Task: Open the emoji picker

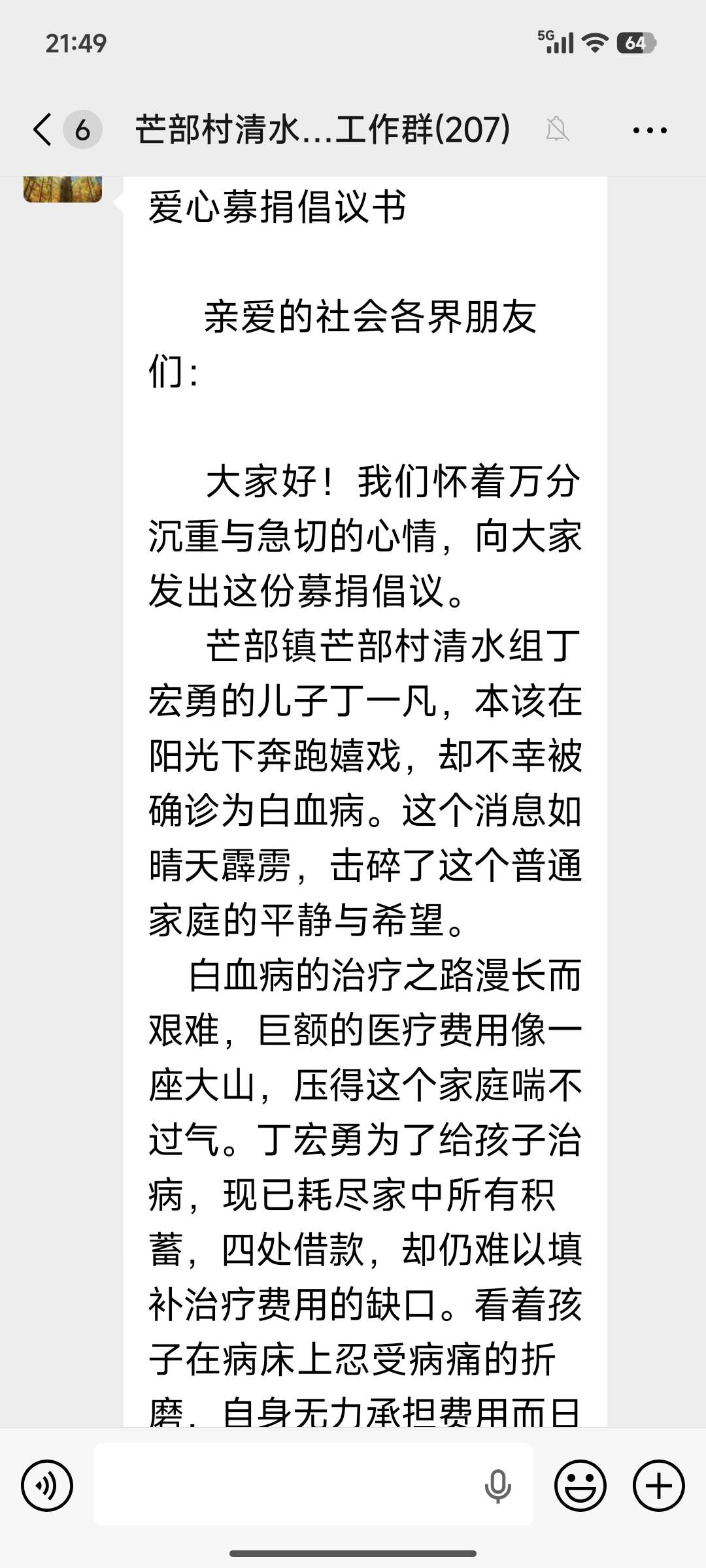Action: [x=580, y=1486]
